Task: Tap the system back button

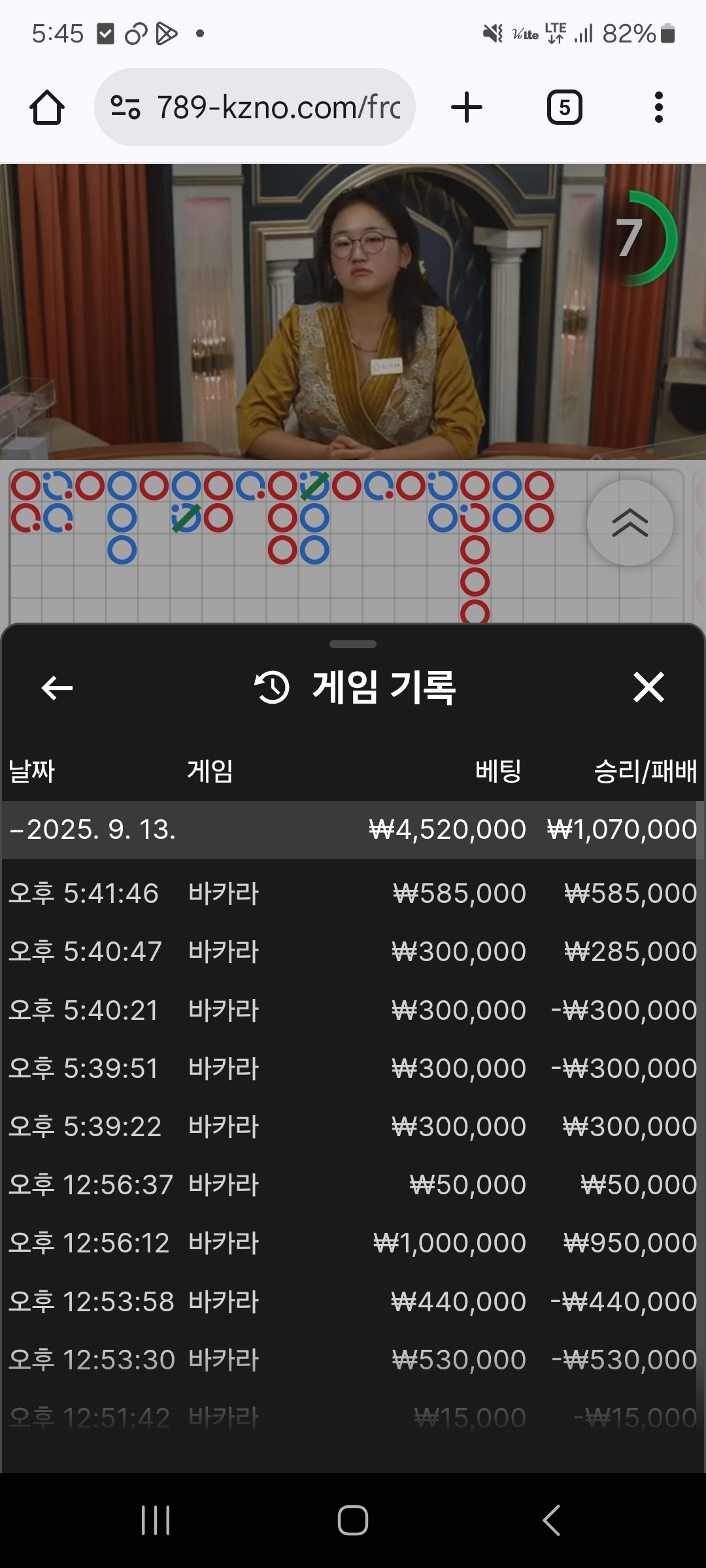Action: (x=551, y=1520)
